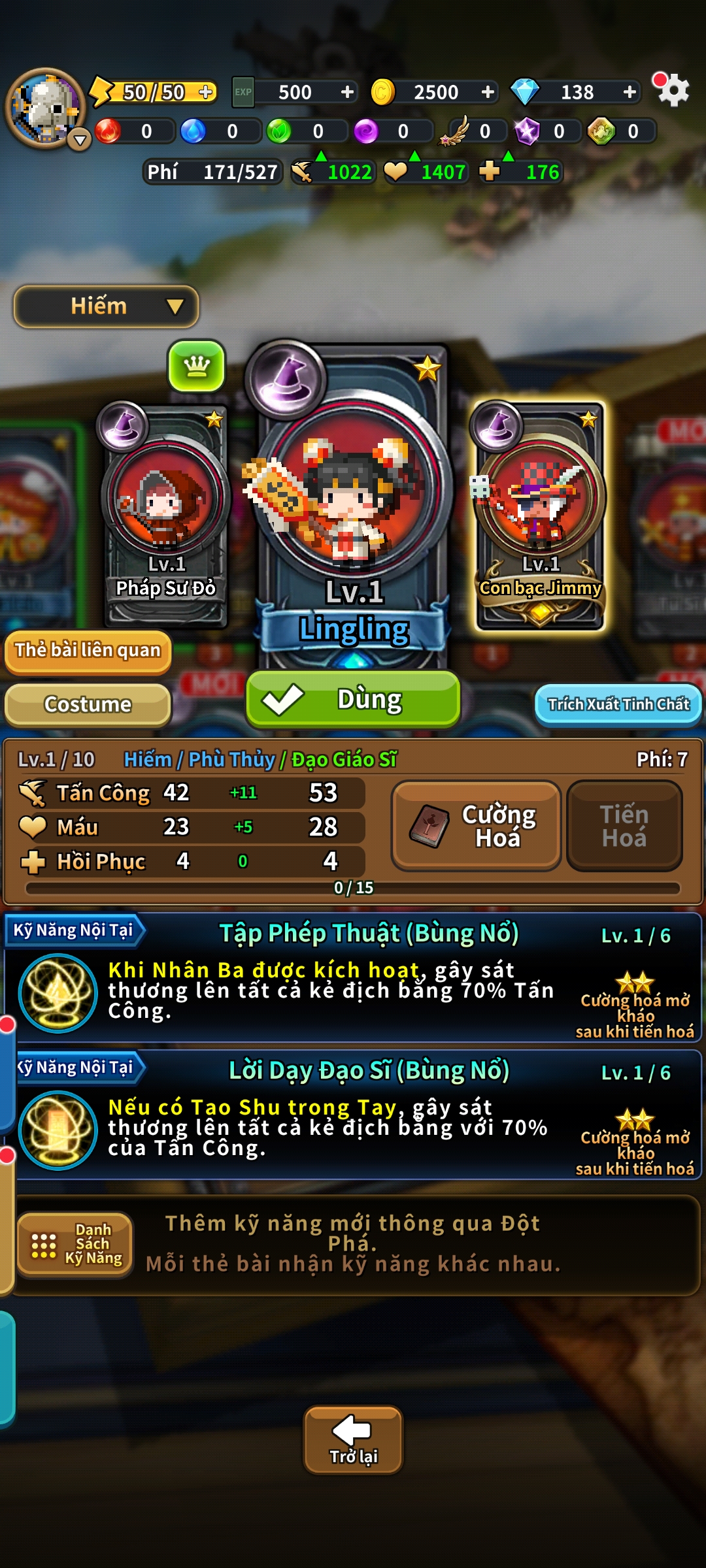Tap Cường Hoá to enhance card

[476, 826]
